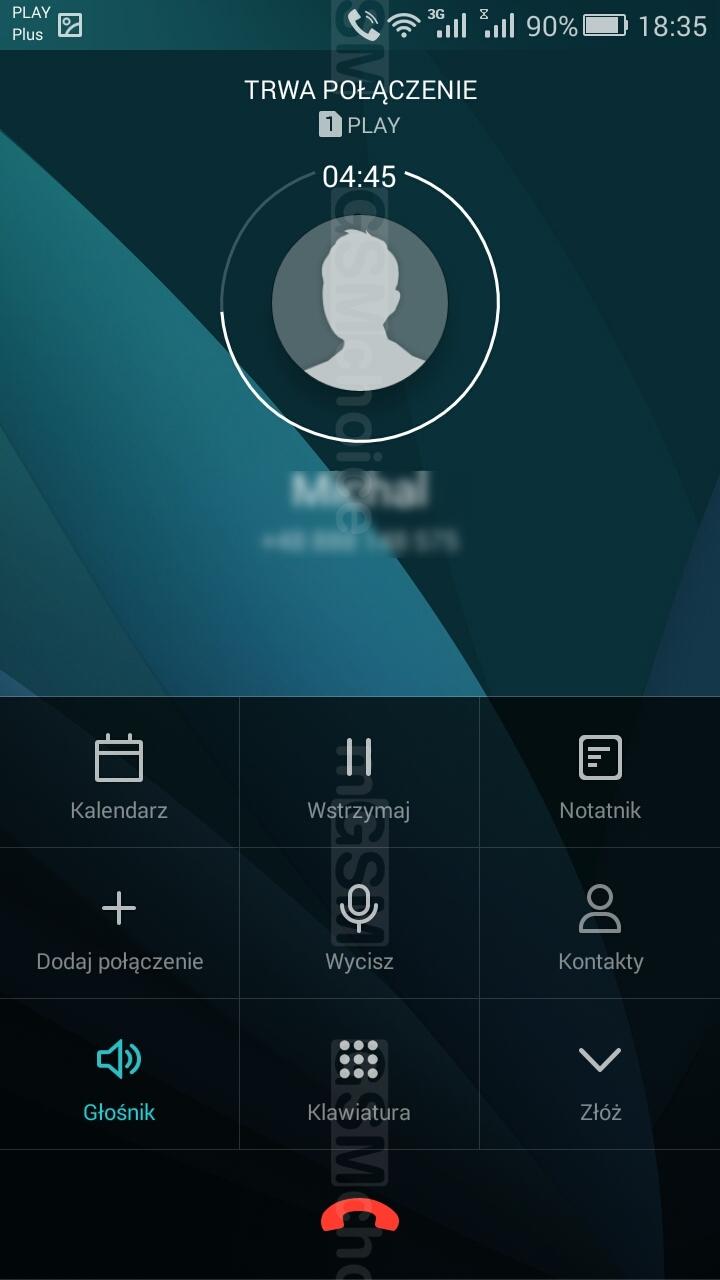This screenshot has height=1280, width=720.
Task: Hold the call with Wstrzymaj
Action: (359, 772)
